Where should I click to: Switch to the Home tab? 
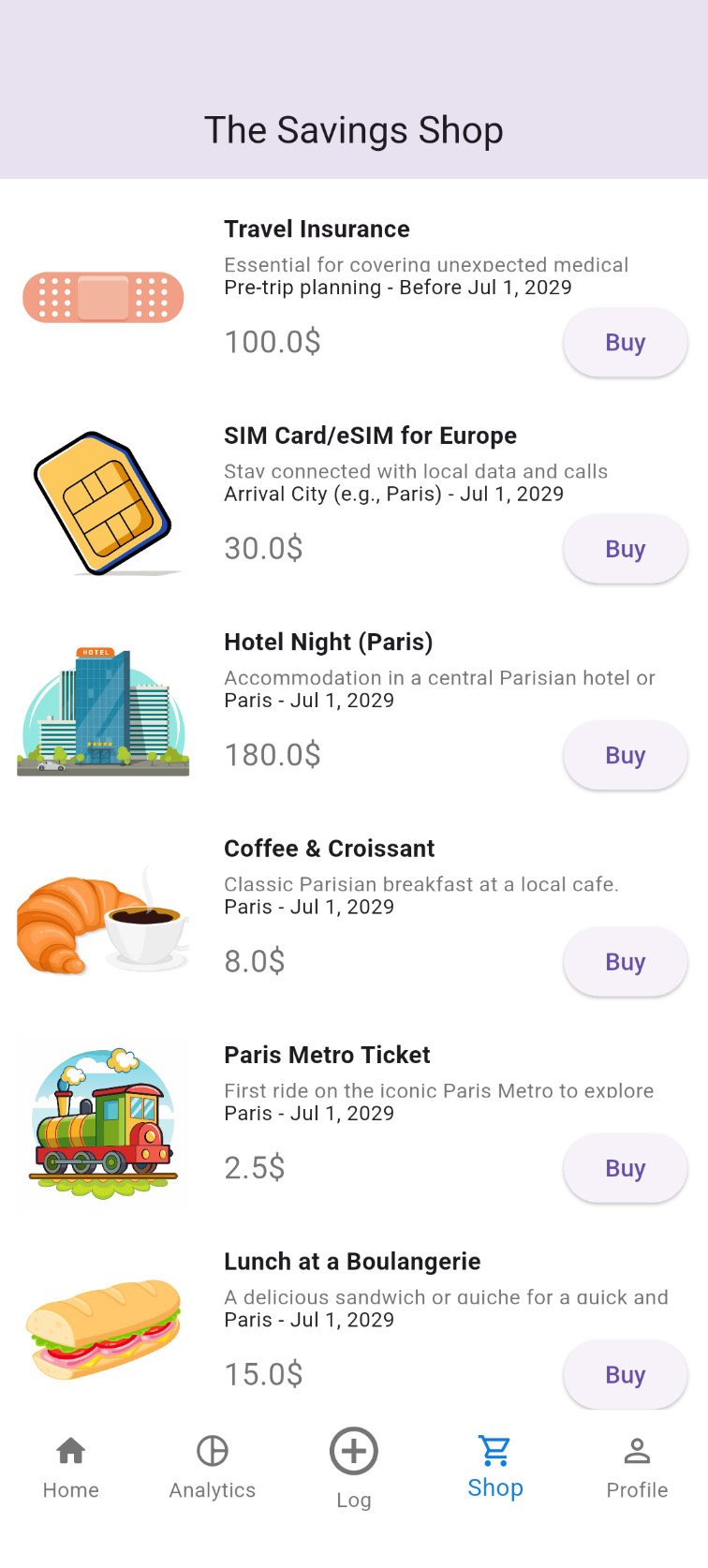coord(70,1466)
